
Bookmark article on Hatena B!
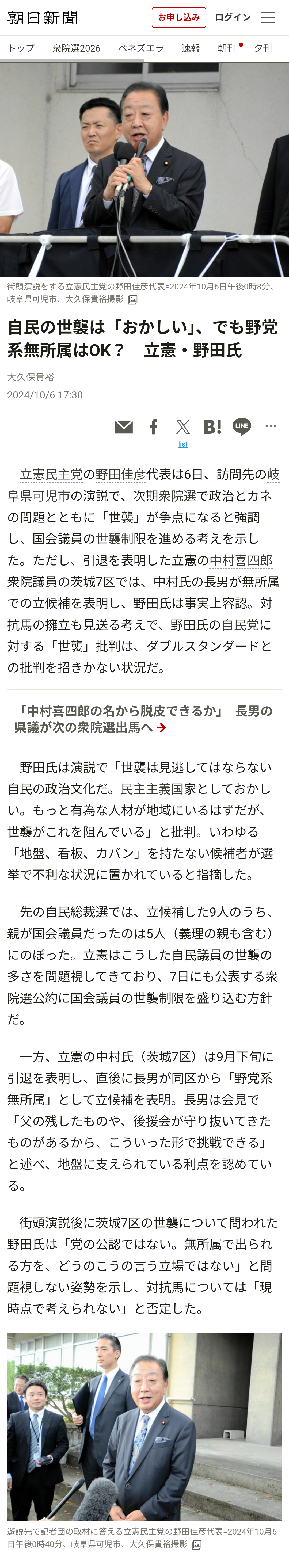click(212, 427)
